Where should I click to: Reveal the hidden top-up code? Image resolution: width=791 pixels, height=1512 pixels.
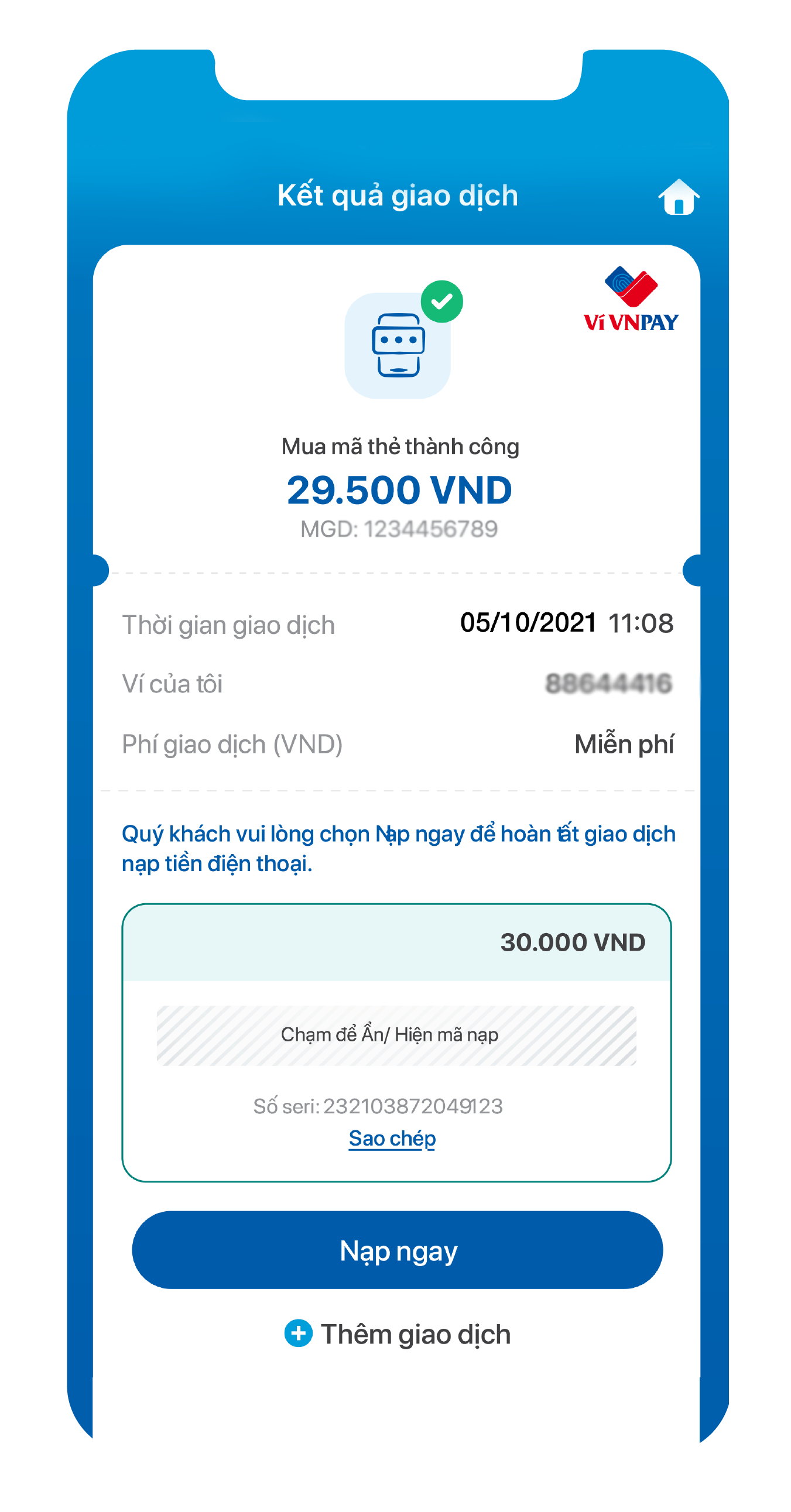[396, 1036]
